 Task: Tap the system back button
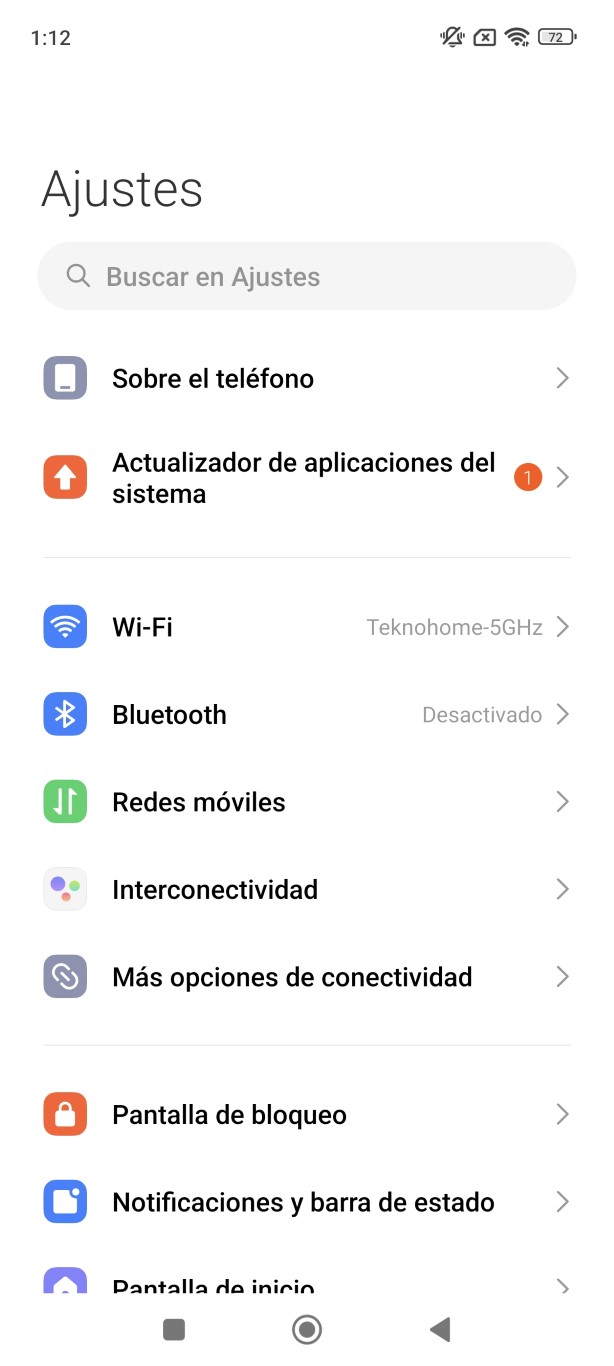click(x=439, y=1329)
